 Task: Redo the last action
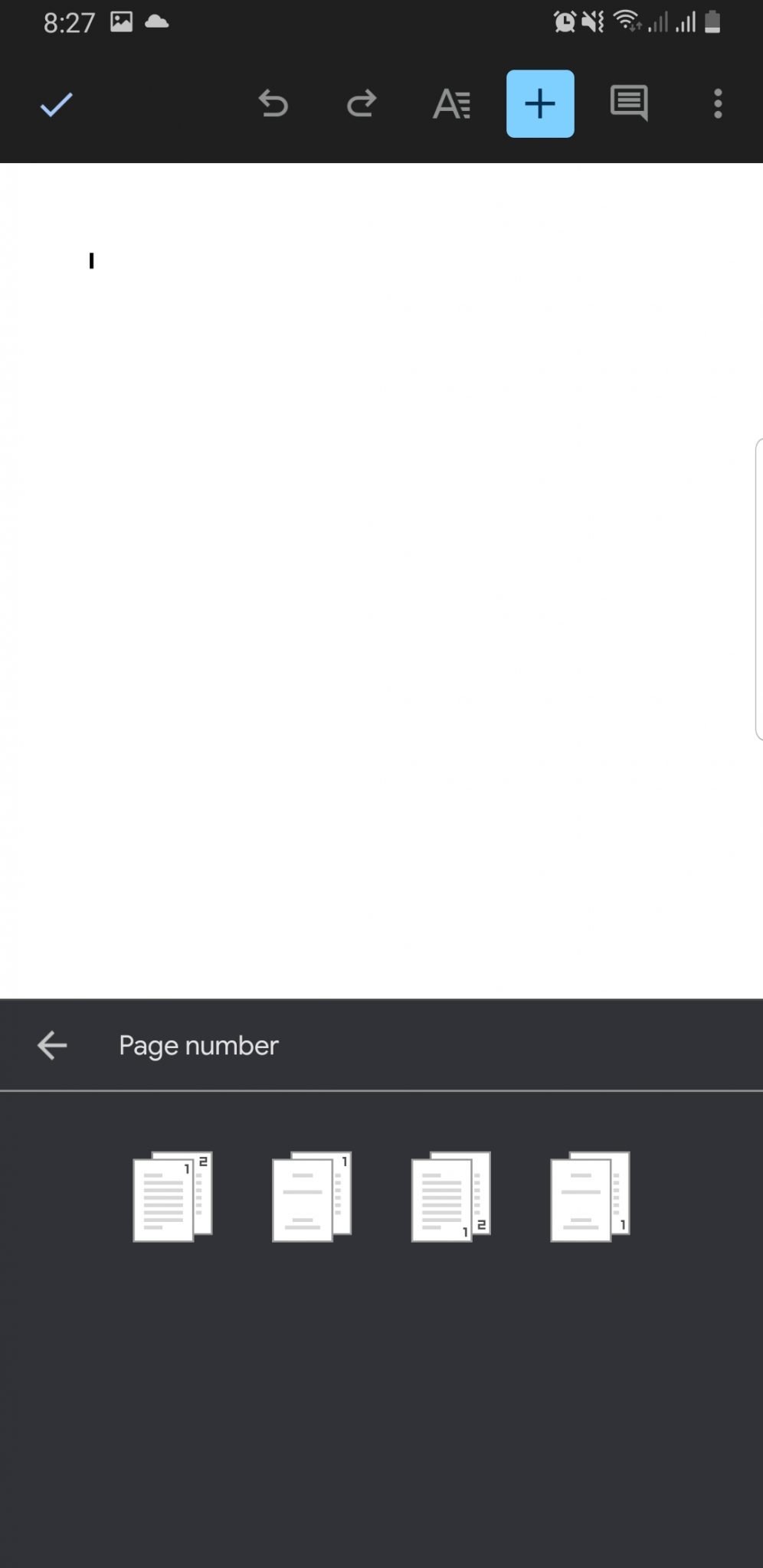pos(361,103)
